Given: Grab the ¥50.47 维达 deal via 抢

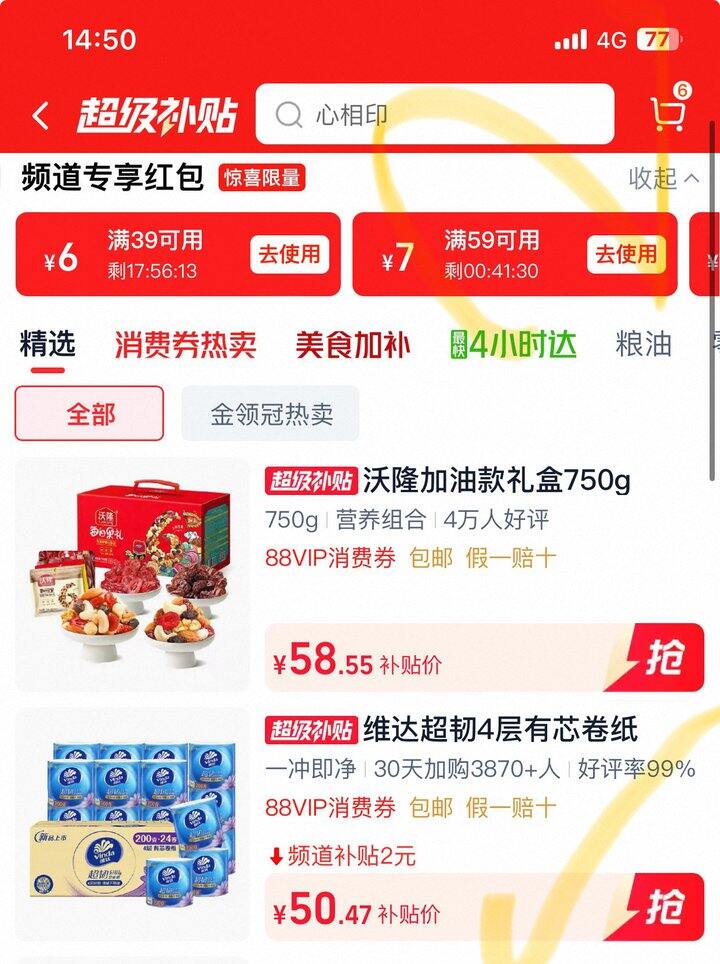Looking at the screenshot, I should tap(663, 907).
